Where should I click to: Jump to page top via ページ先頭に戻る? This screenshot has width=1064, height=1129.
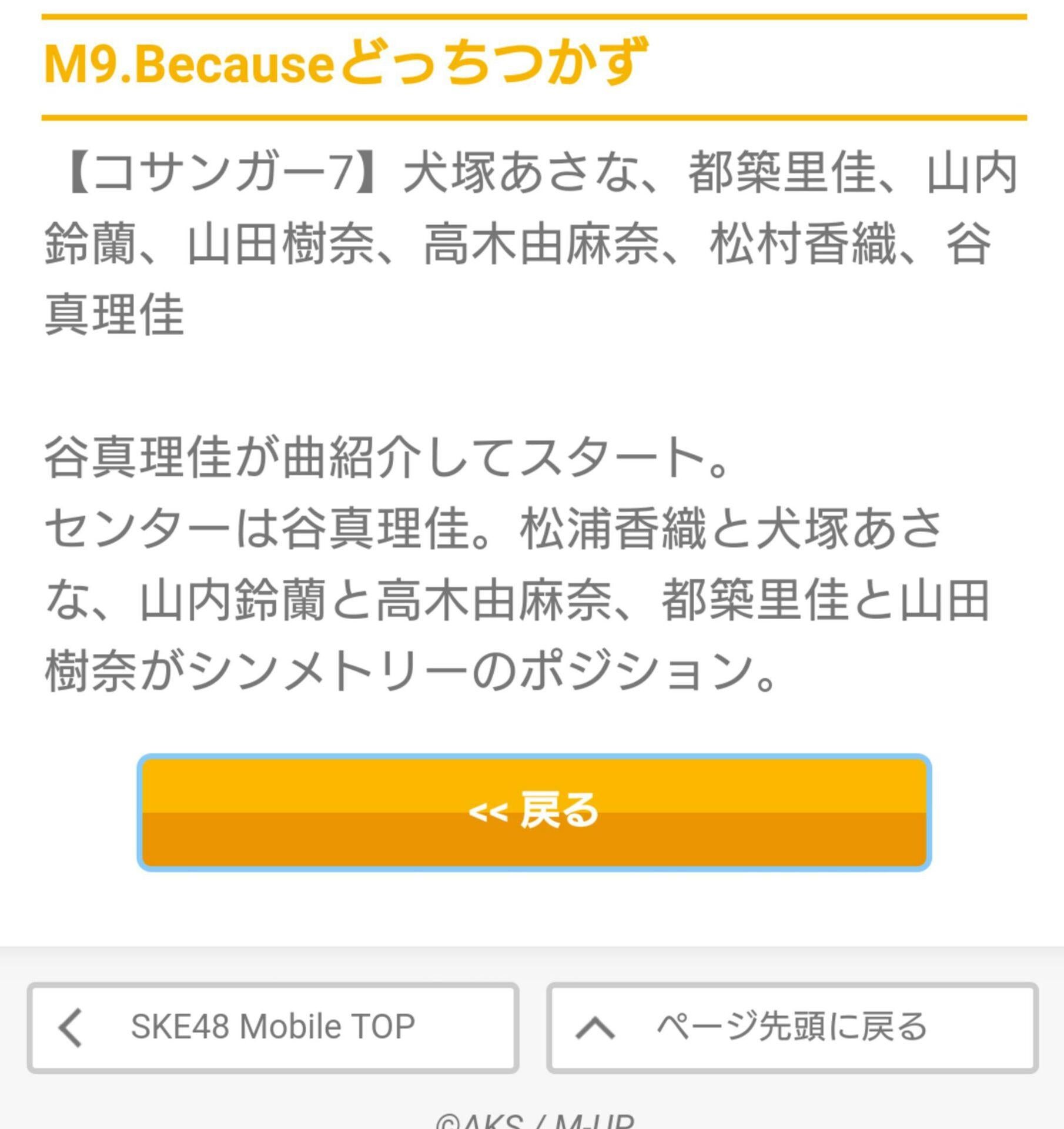(x=792, y=1027)
